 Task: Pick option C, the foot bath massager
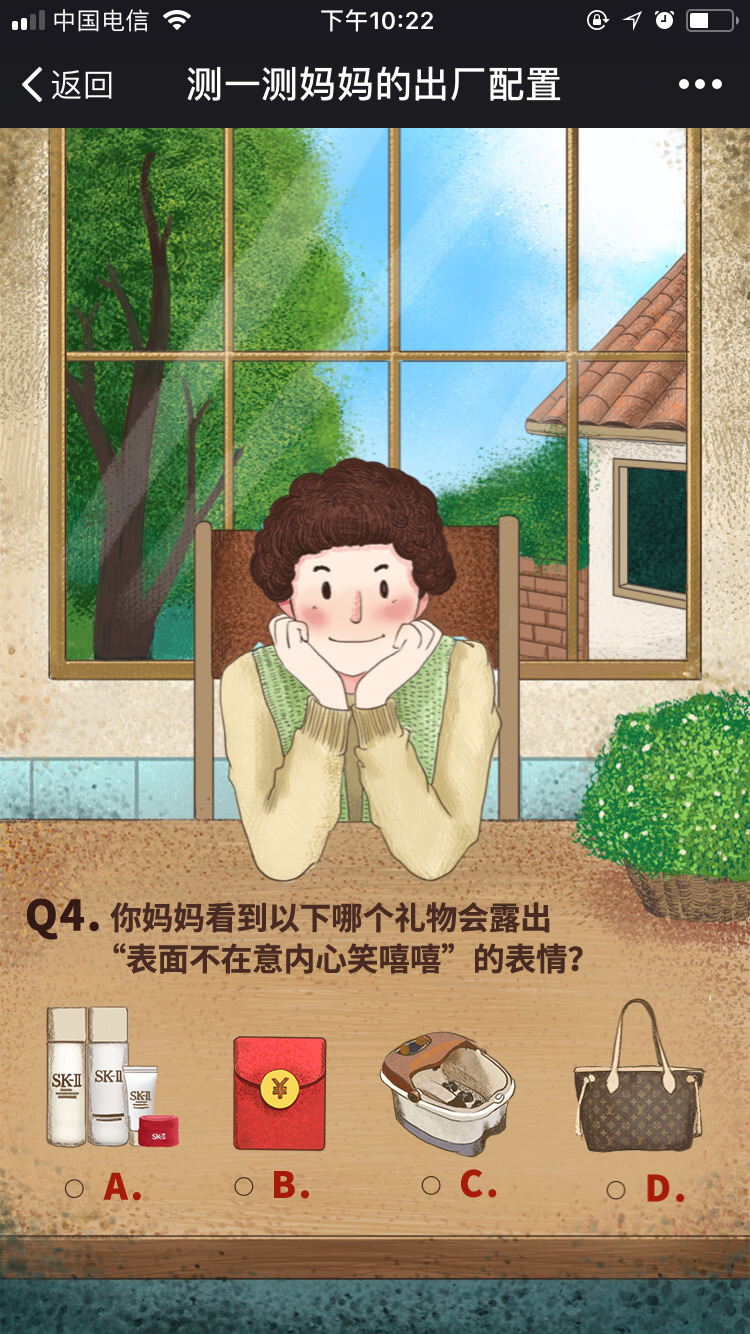click(431, 1185)
